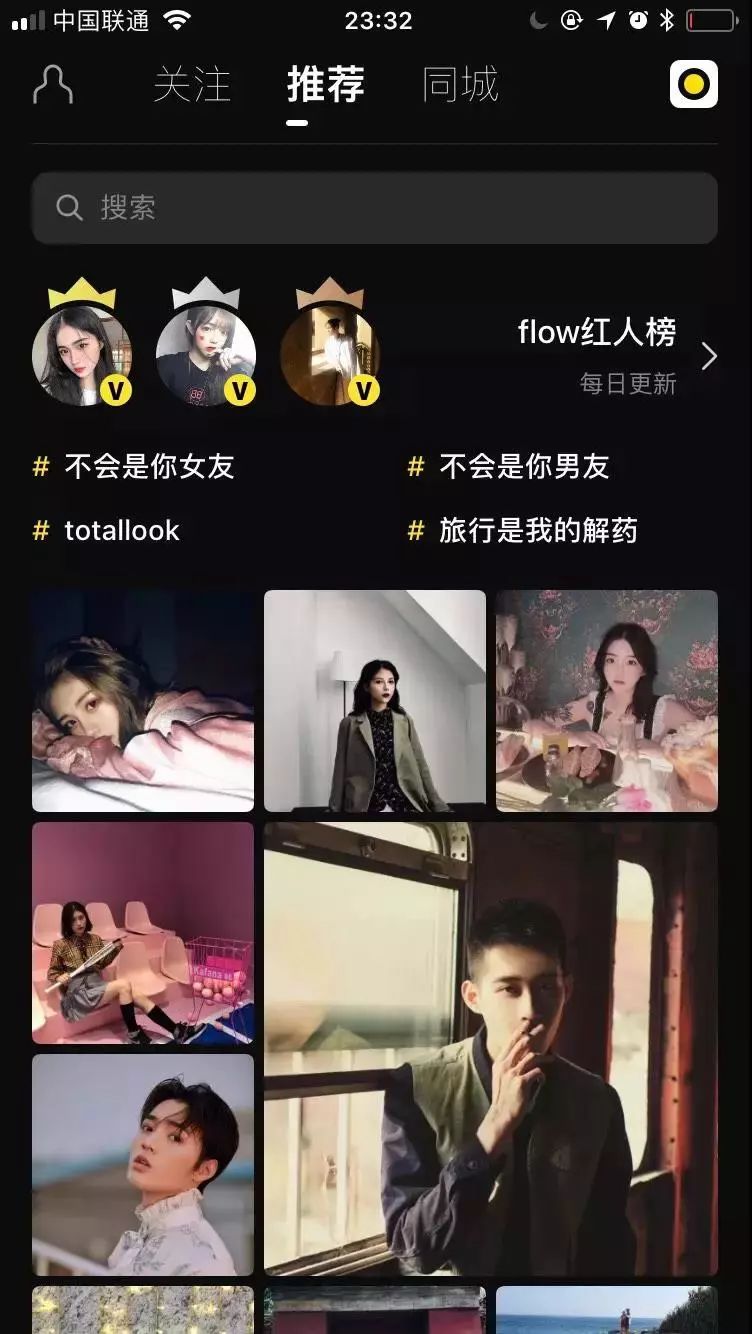Open the flow红人榜 ranking list
Image resolution: width=752 pixels, height=1334 pixels.
610,355
